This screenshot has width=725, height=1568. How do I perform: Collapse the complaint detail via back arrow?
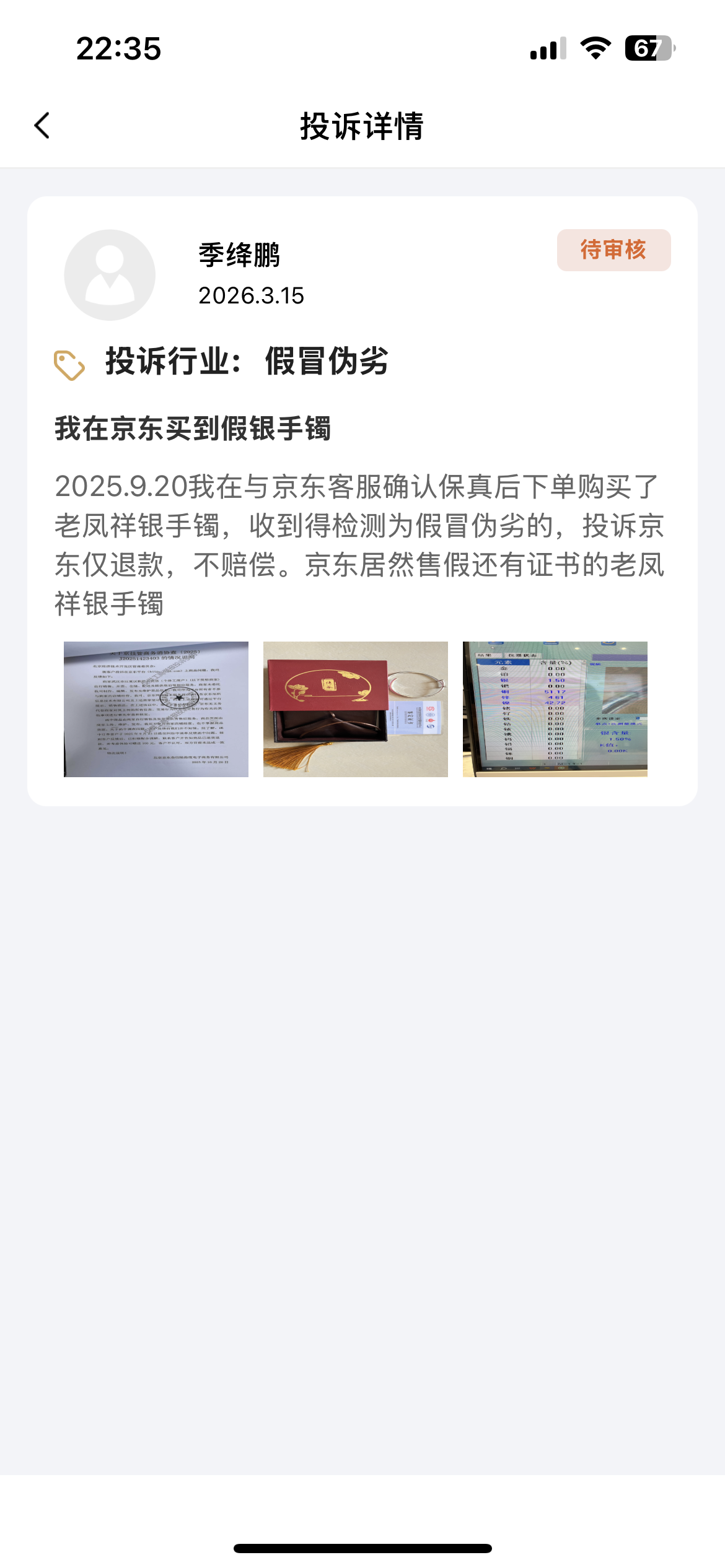pyautogui.click(x=41, y=125)
